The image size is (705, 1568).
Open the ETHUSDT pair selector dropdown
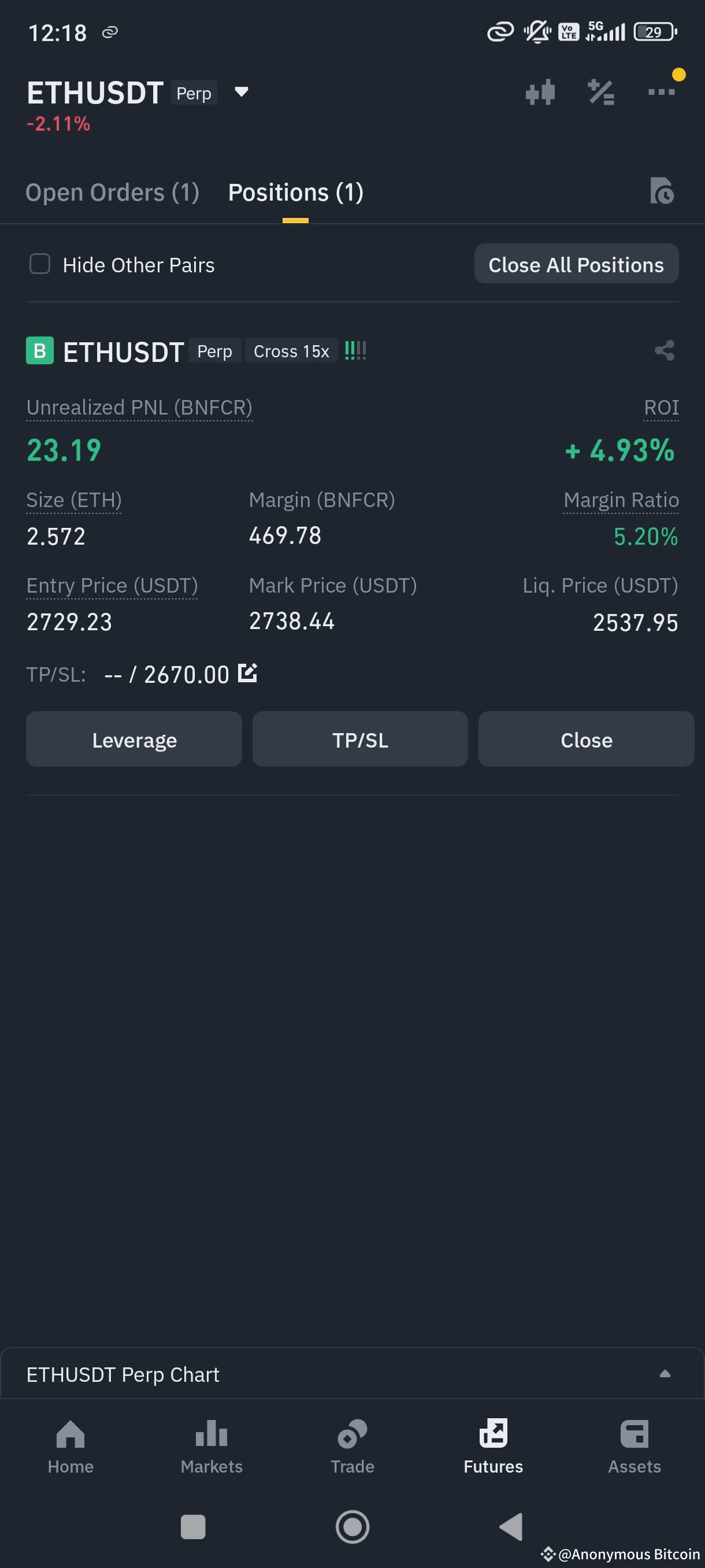tap(240, 93)
